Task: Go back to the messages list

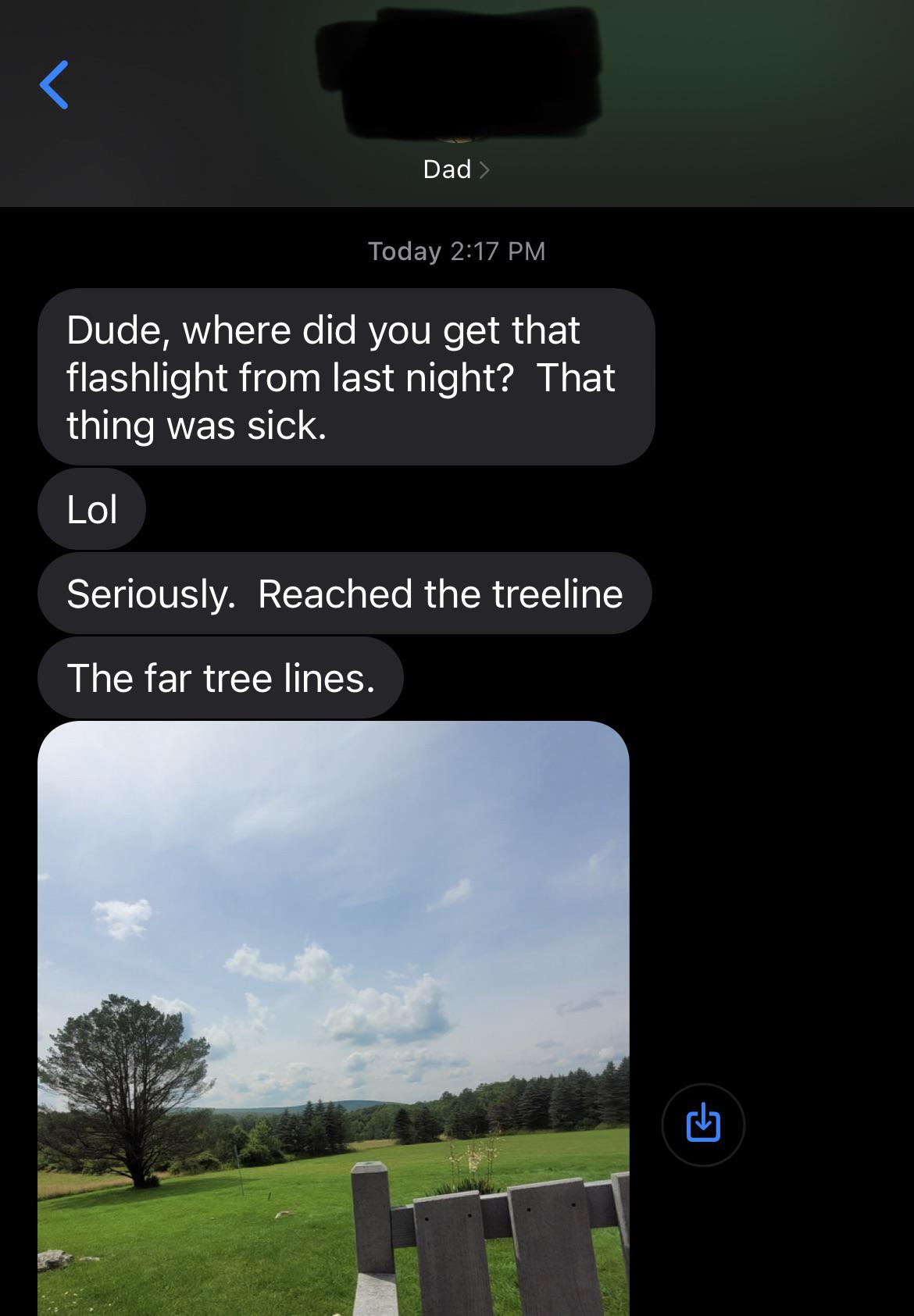Action: pos(54,84)
